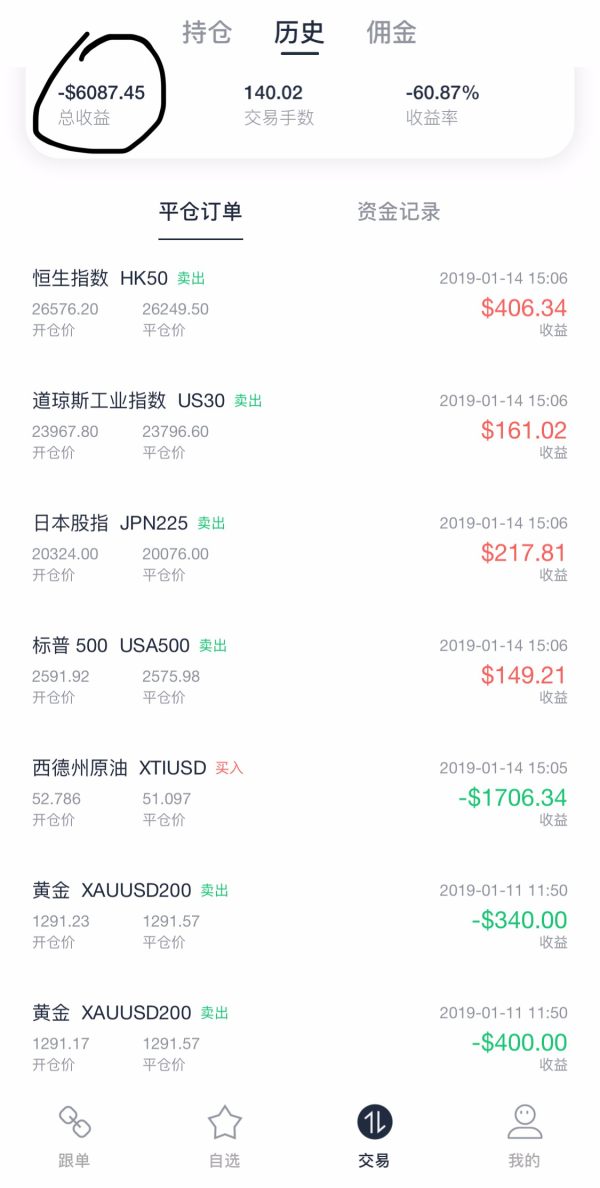The image size is (600, 1188).
Task: Select the 历史 tab
Action: [299, 32]
